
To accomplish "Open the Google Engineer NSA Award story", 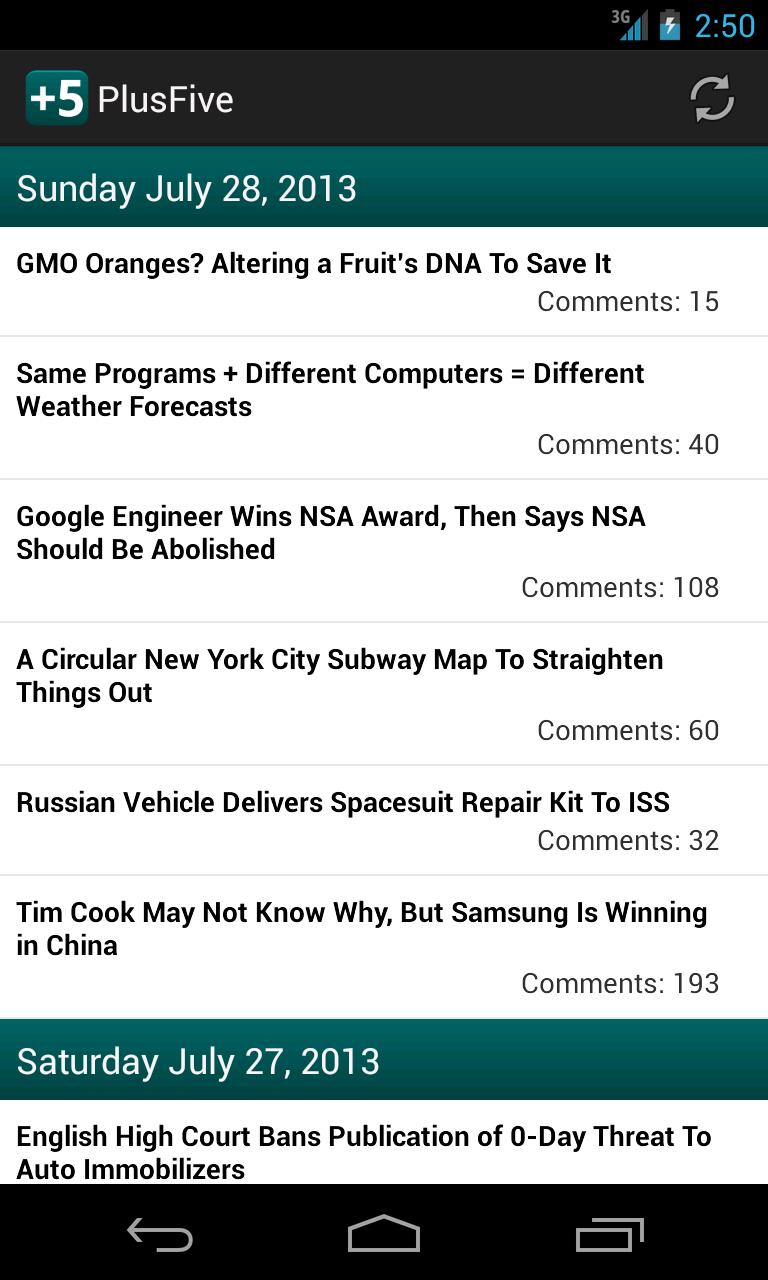I will coord(330,533).
